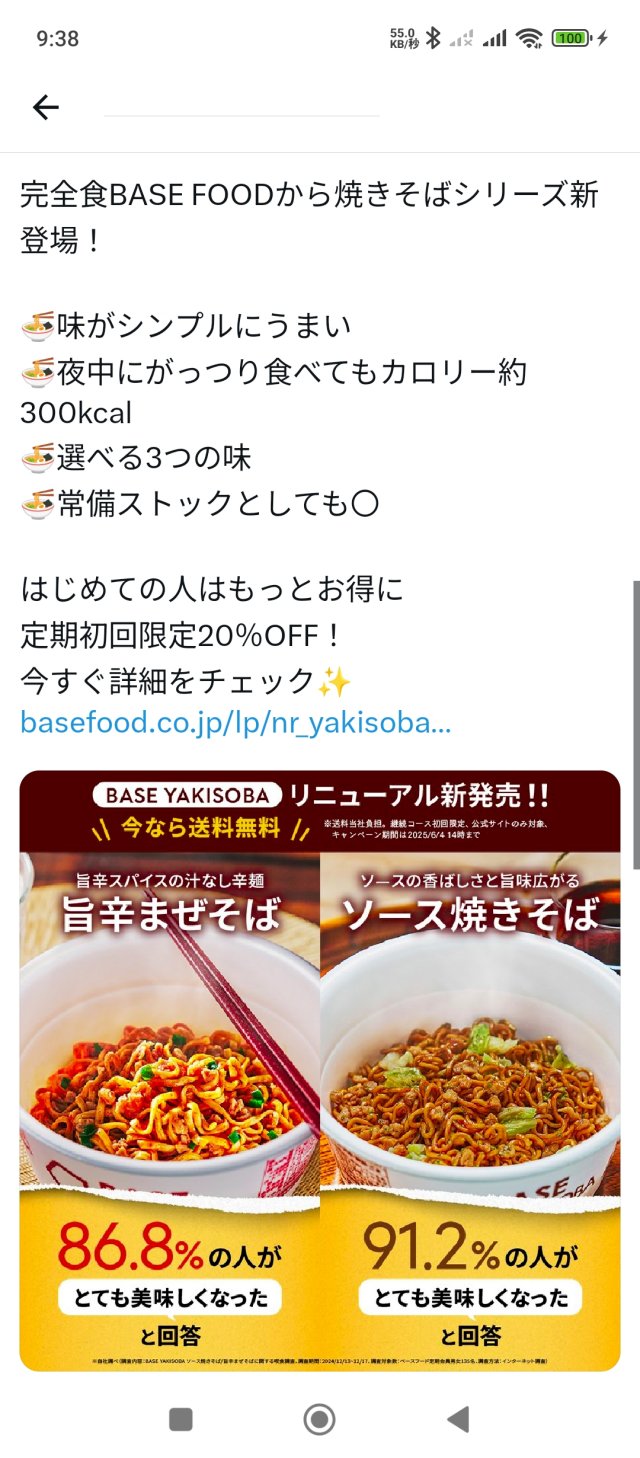Tap the system home button

pyautogui.click(x=320, y=1419)
